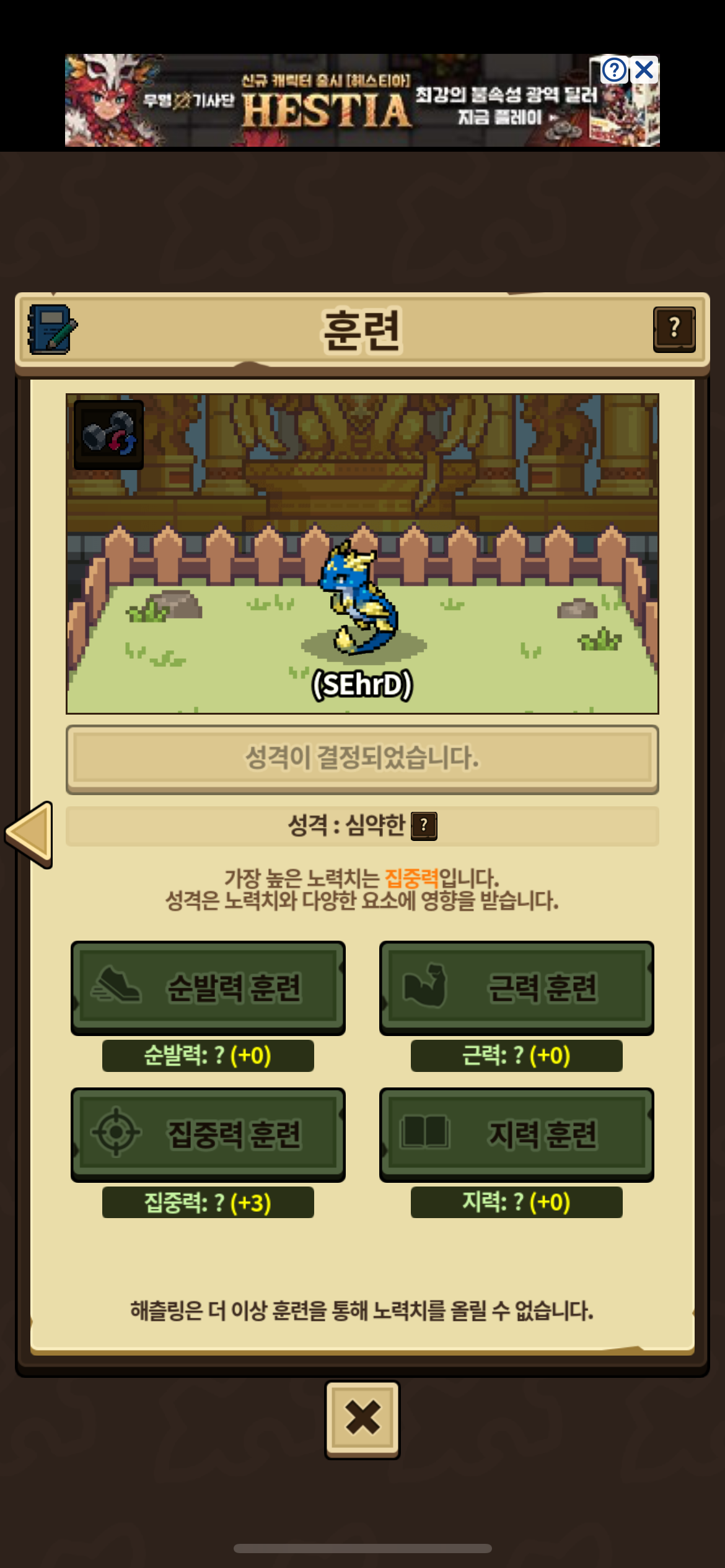725x1568 pixels.
Task: Select 집중력 훈련 button
Action: tap(208, 1134)
